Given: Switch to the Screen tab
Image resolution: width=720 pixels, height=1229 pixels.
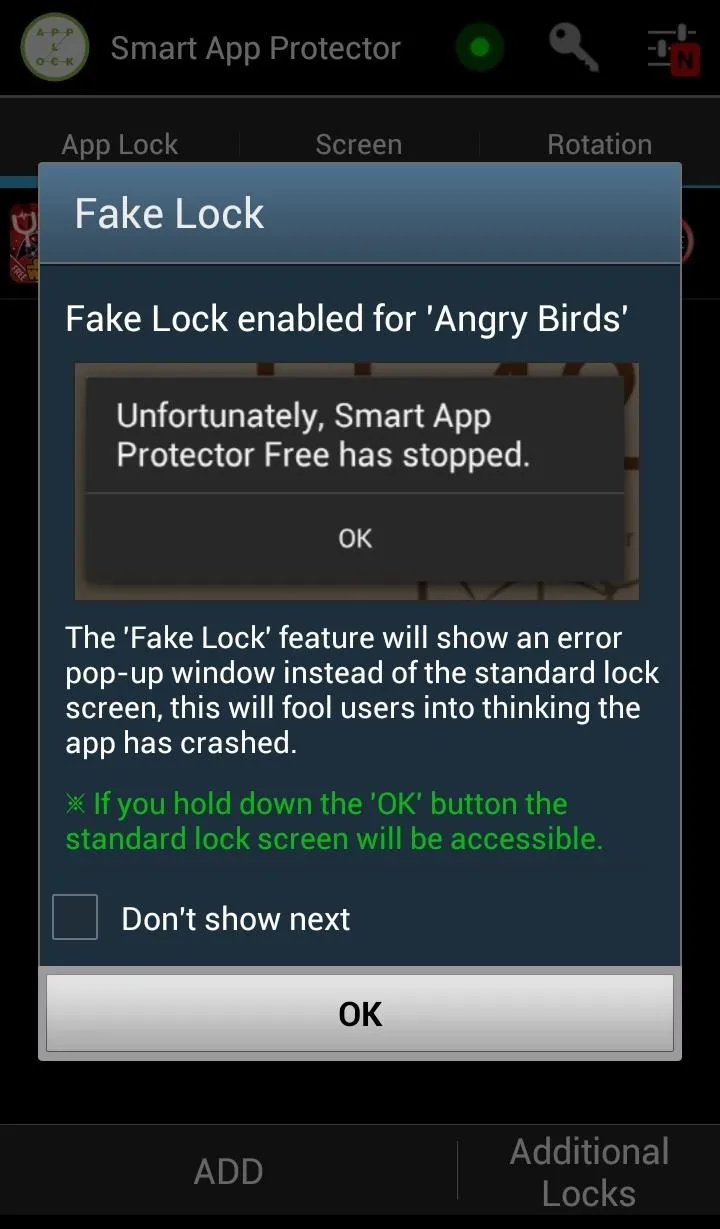Looking at the screenshot, I should tap(359, 144).
